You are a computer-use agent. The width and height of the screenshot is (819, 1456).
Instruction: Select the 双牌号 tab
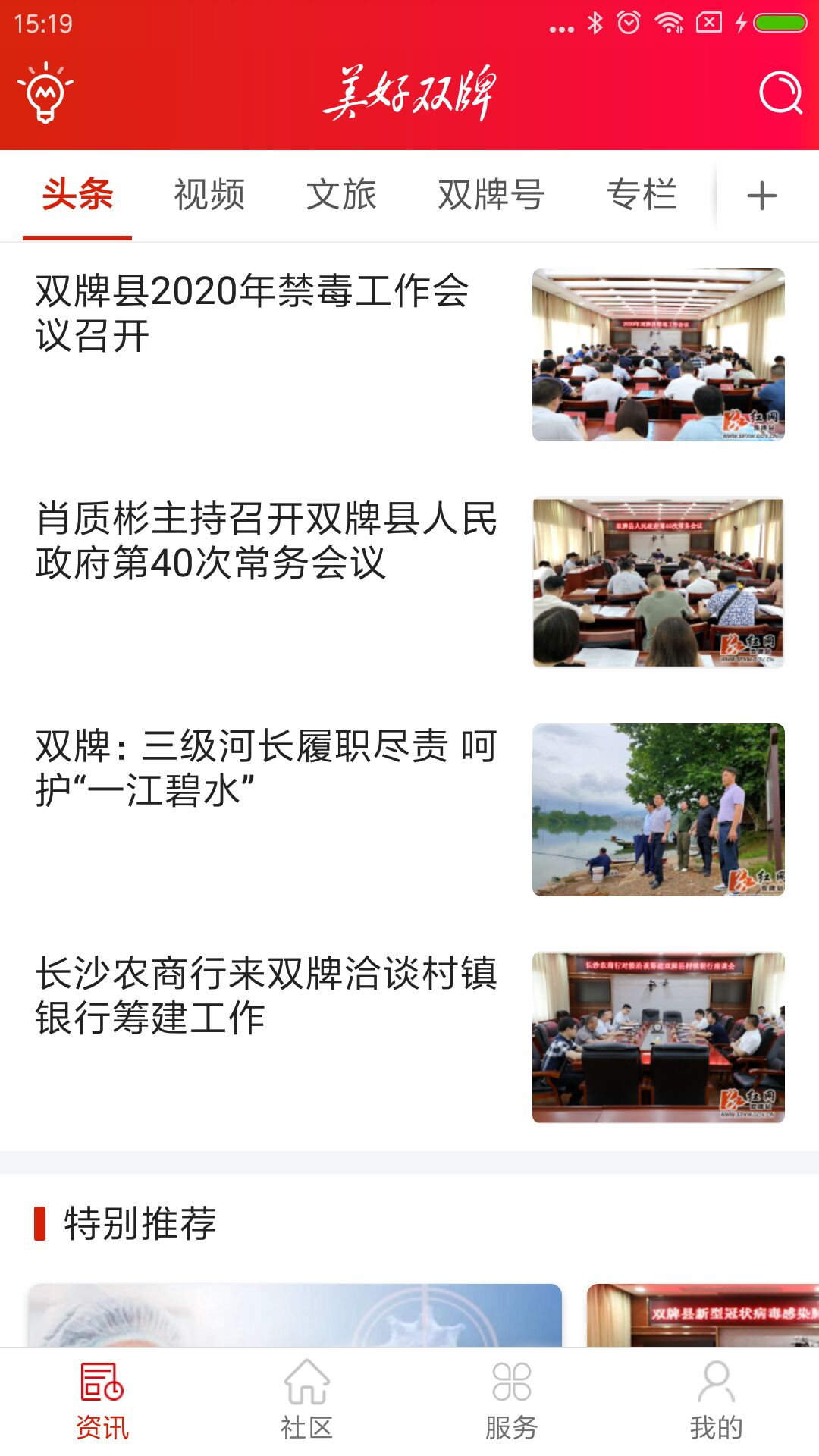tap(491, 195)
